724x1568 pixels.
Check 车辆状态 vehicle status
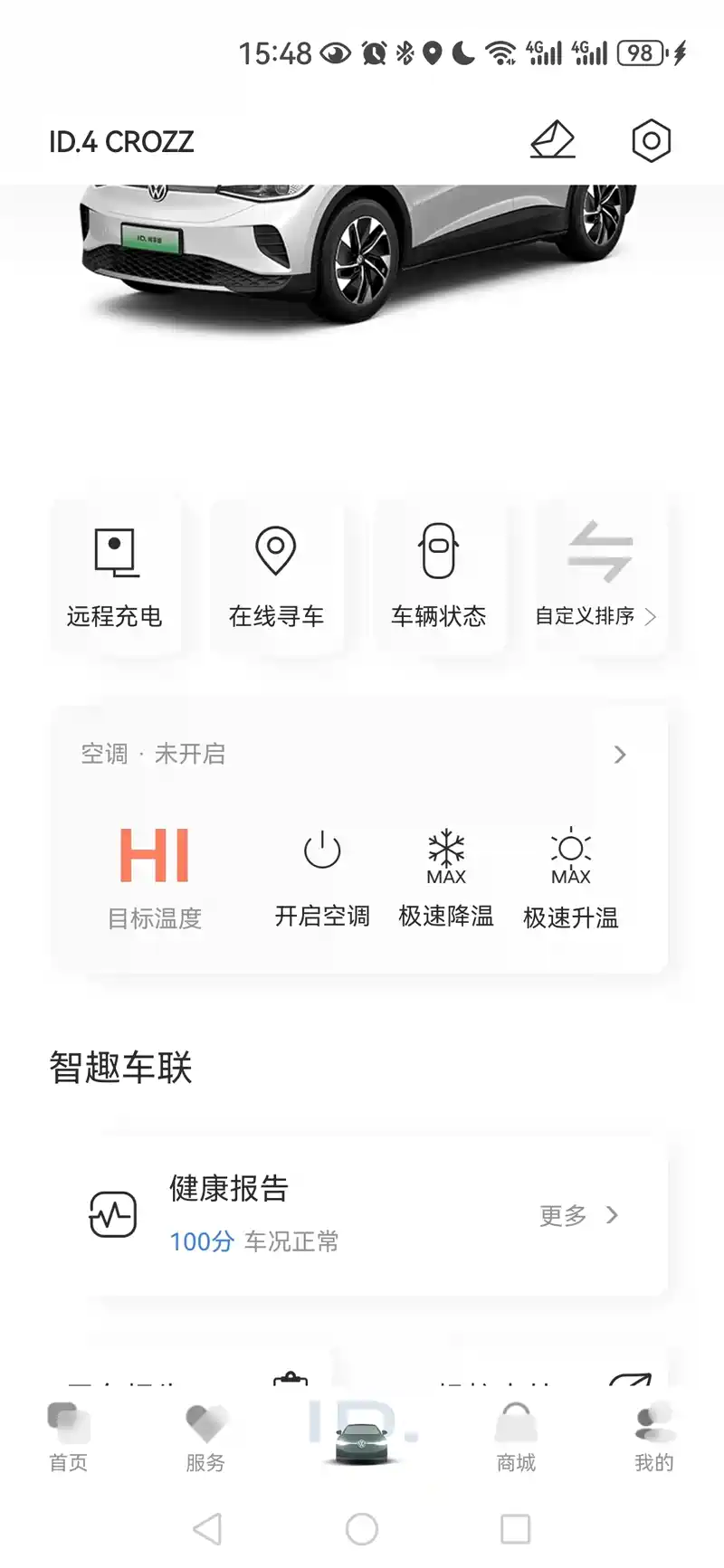pos(439,575)
